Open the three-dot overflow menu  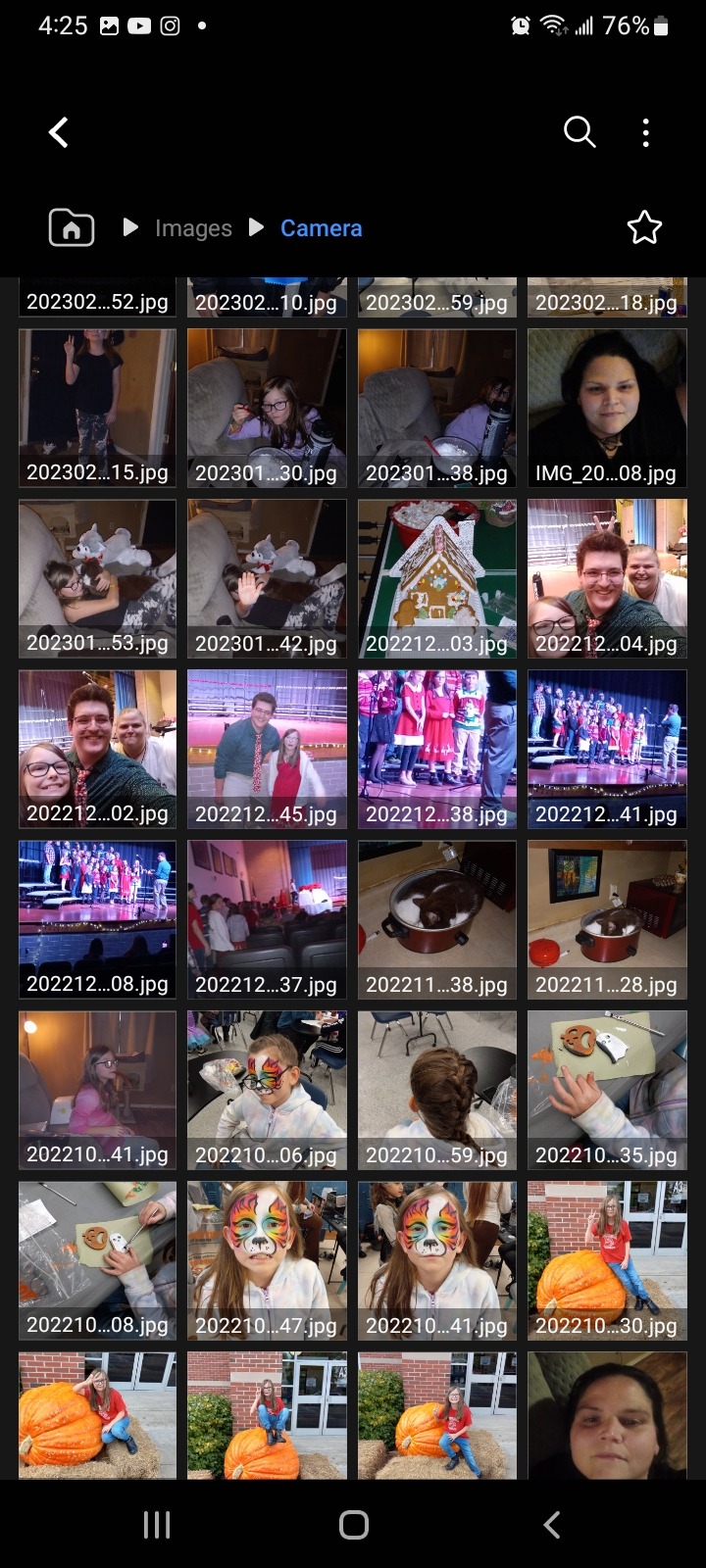click(x=645, y=132)
